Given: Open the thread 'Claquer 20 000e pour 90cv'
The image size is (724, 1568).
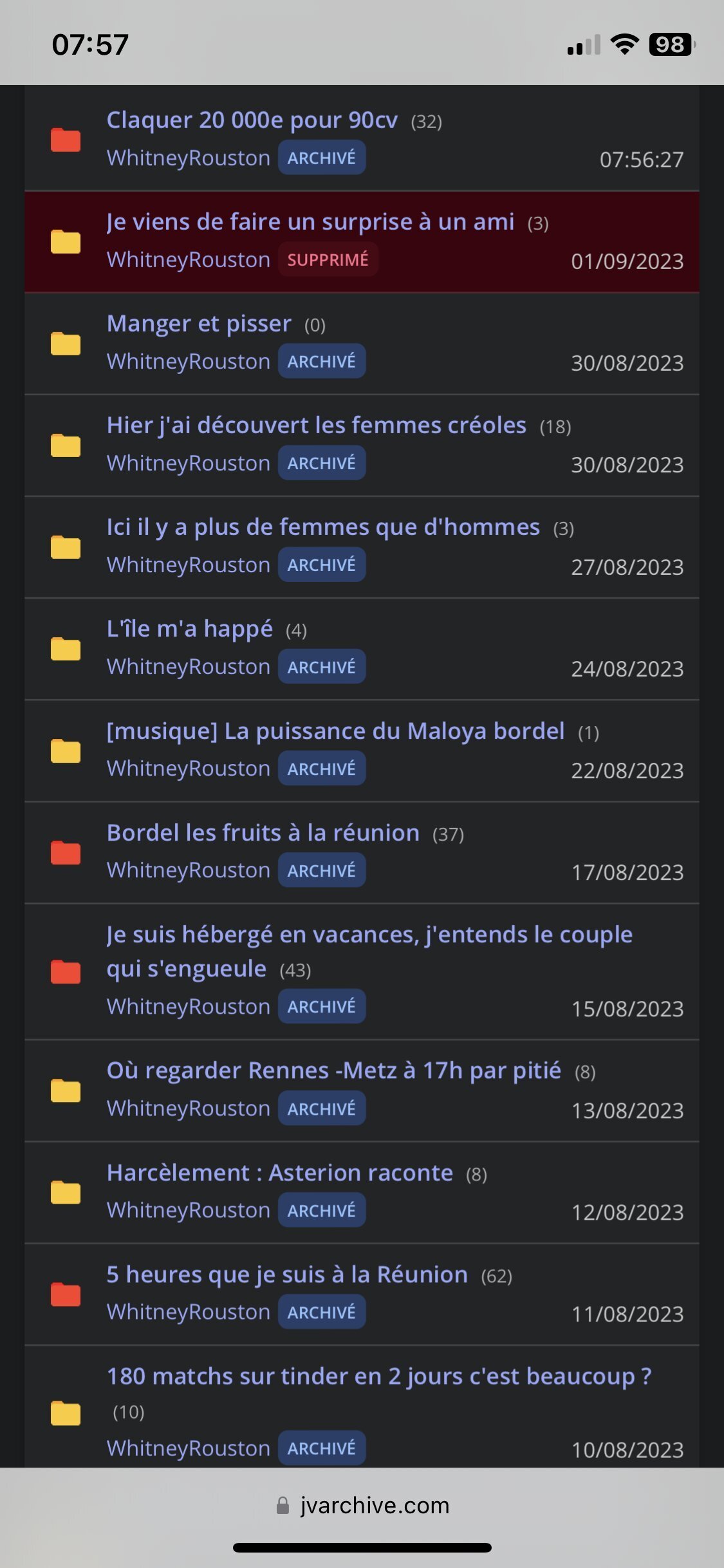Looking at the screenshot, I should point(252,120).
